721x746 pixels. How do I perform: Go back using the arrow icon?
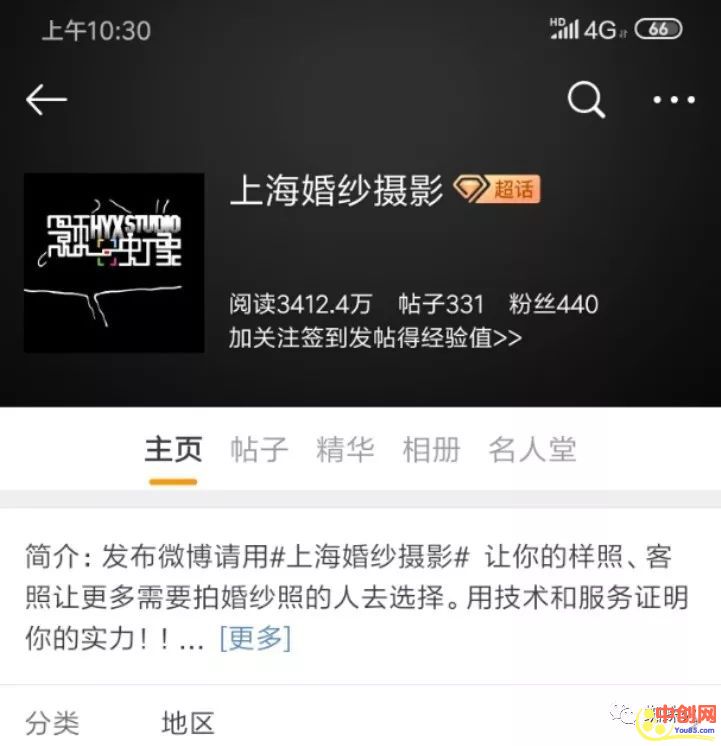[46, 99]
